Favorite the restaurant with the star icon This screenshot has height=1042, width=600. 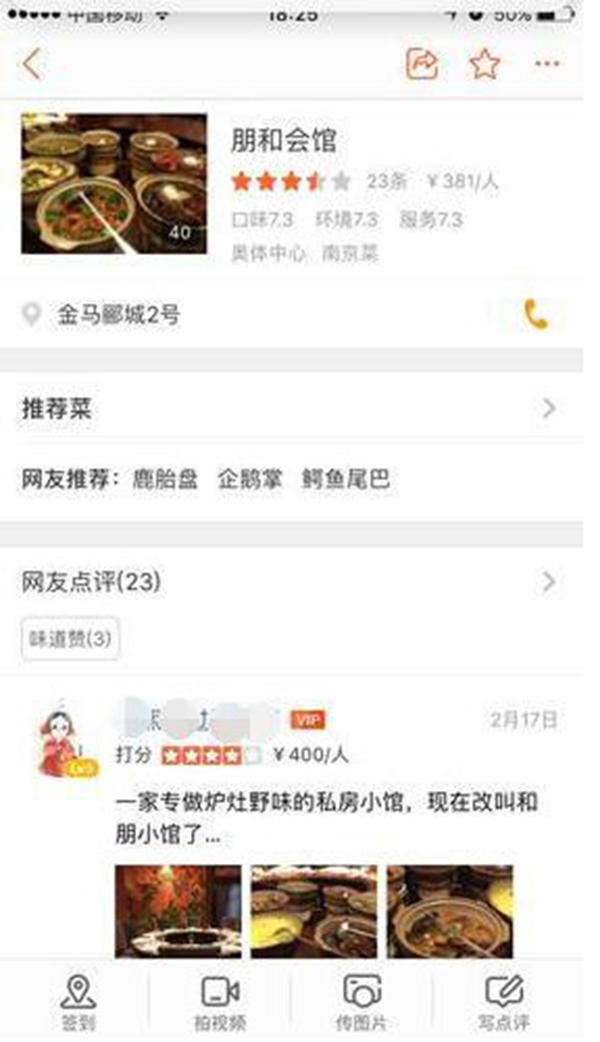[x=485, y=64]
